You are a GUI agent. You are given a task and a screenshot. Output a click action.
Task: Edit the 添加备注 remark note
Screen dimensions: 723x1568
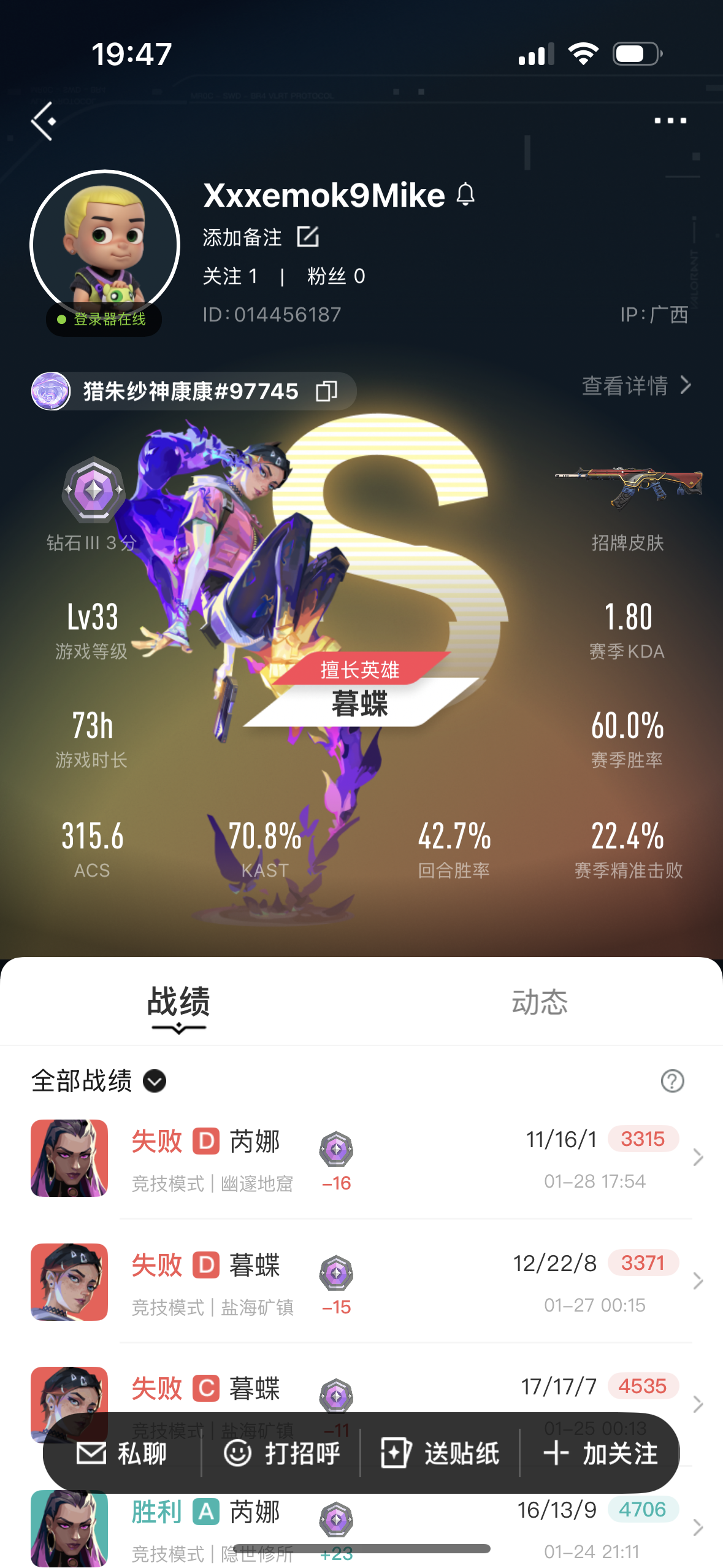click(x=308, y=237)
